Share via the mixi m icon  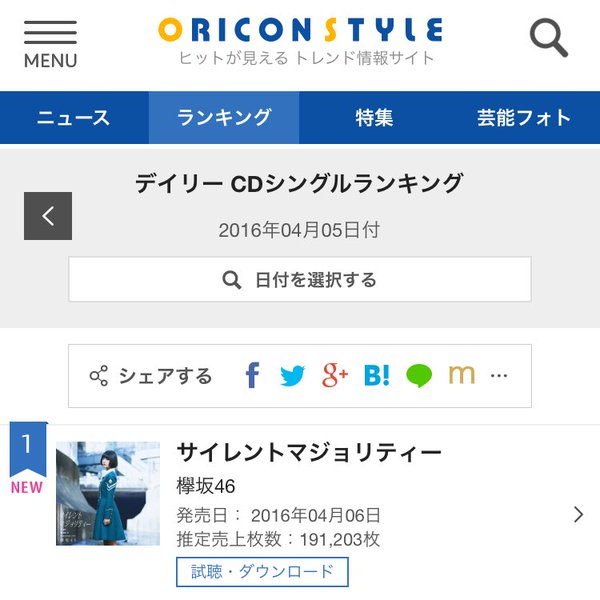(461, 376)
